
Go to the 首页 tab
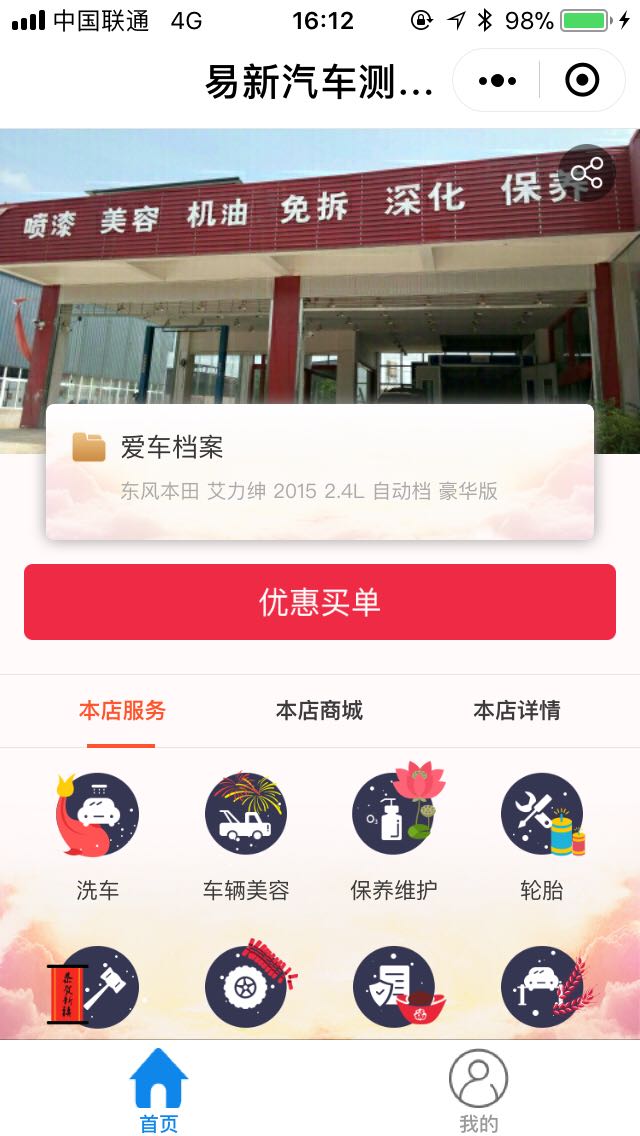[159, 1091]
